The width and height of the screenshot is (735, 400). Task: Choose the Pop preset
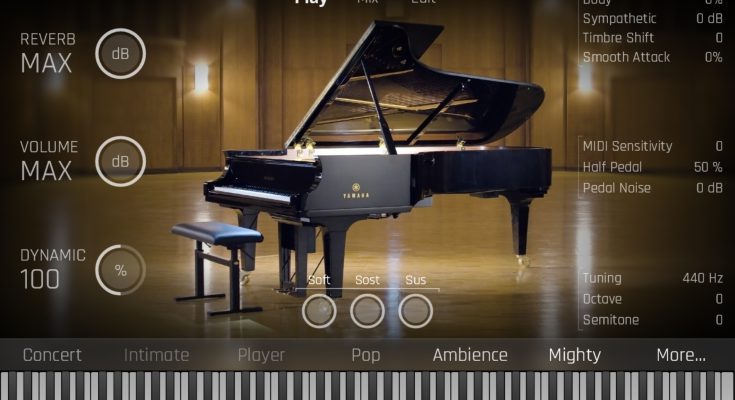[x=366, y=355]
